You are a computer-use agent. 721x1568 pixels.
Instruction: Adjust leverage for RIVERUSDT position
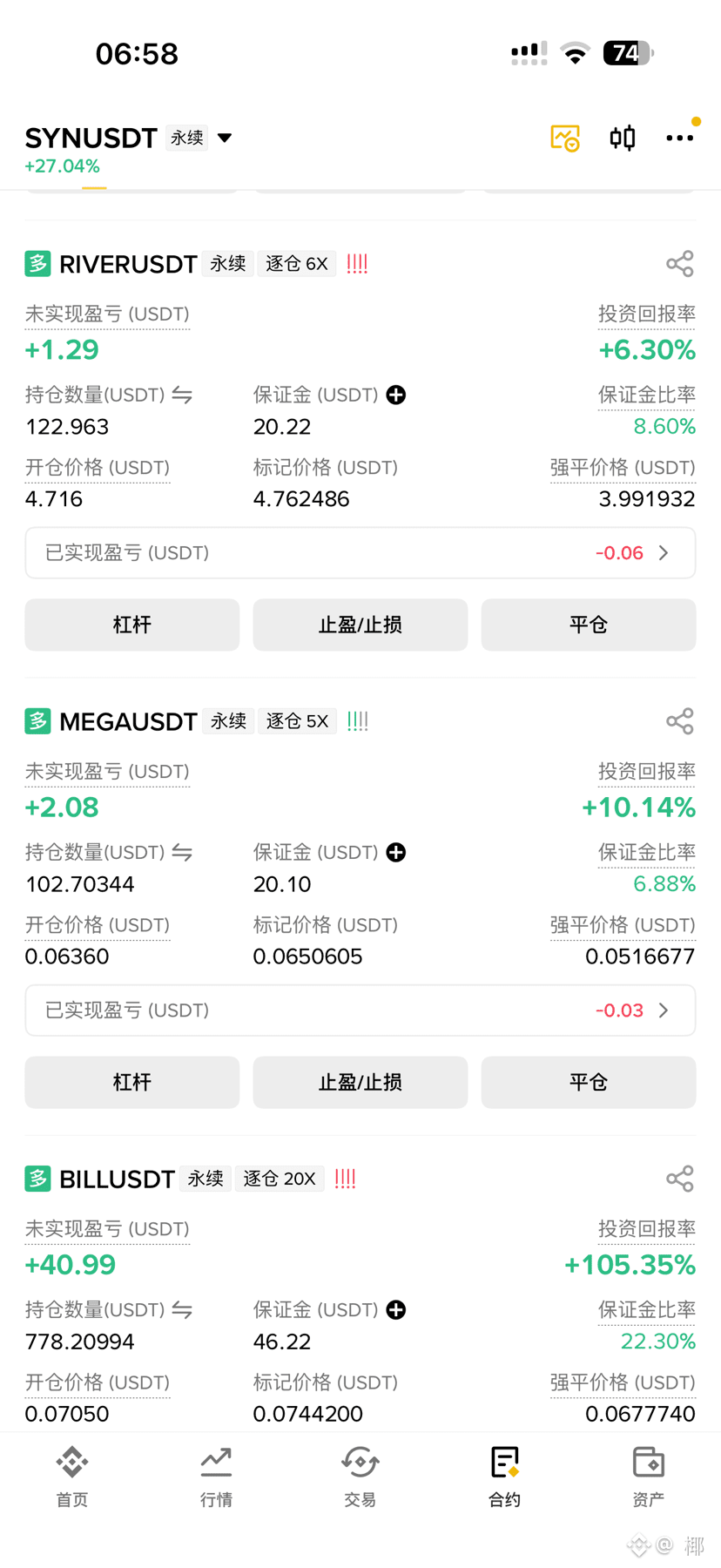point(132,625)
